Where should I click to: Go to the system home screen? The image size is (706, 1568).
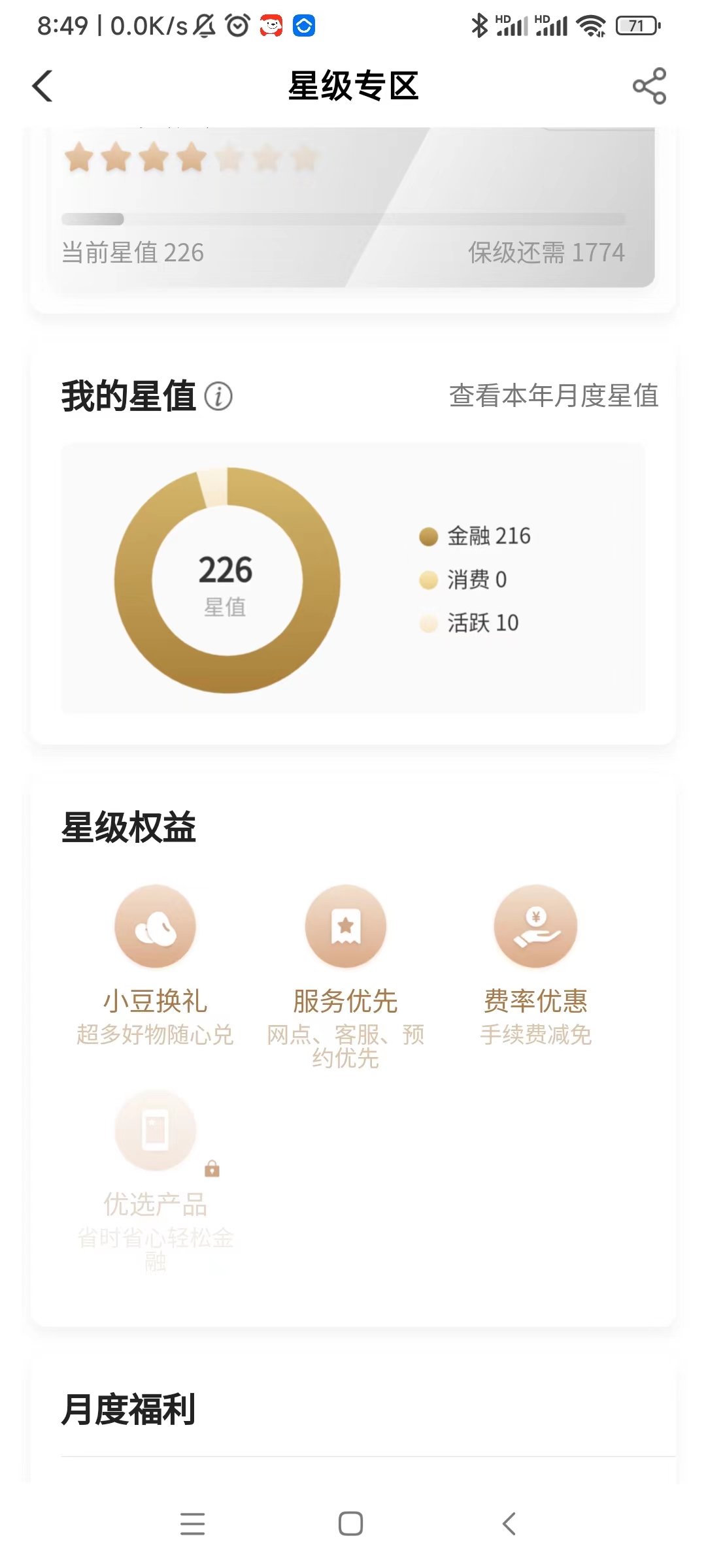click(x=351, y=1524)
